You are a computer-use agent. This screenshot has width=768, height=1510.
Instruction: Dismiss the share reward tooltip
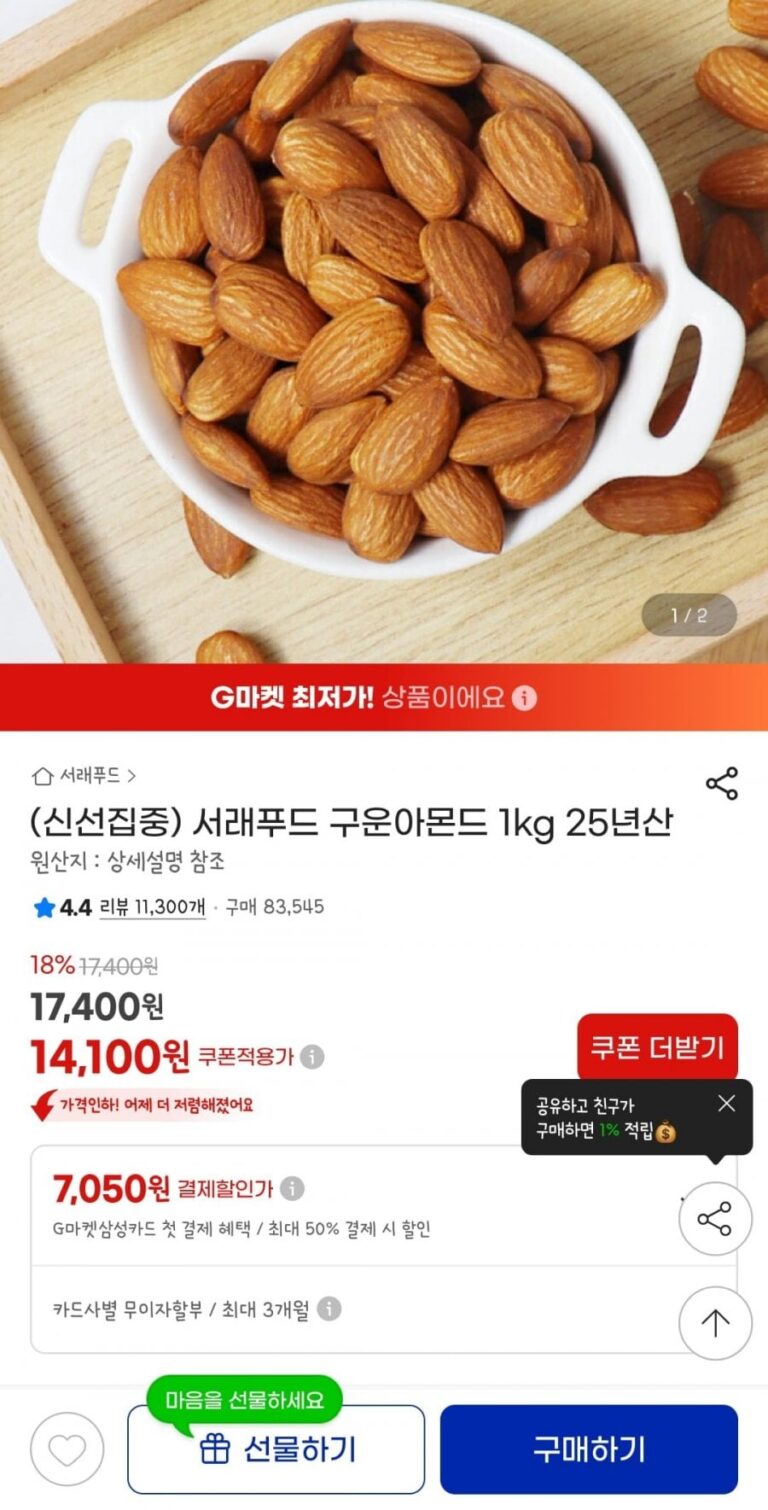tap(727, 1103)
